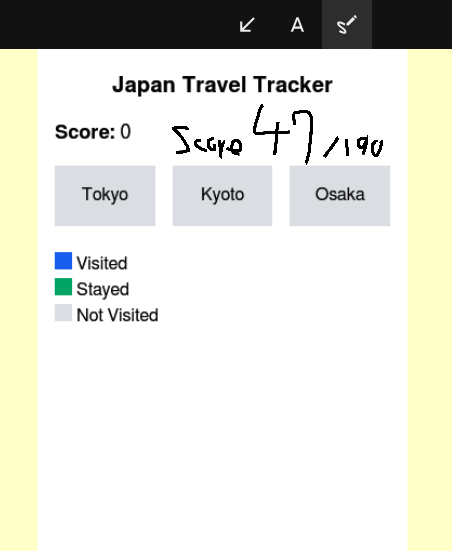Select the freehand drawing pen tool
Screen dimensions: 452x551
click(347, 25)
